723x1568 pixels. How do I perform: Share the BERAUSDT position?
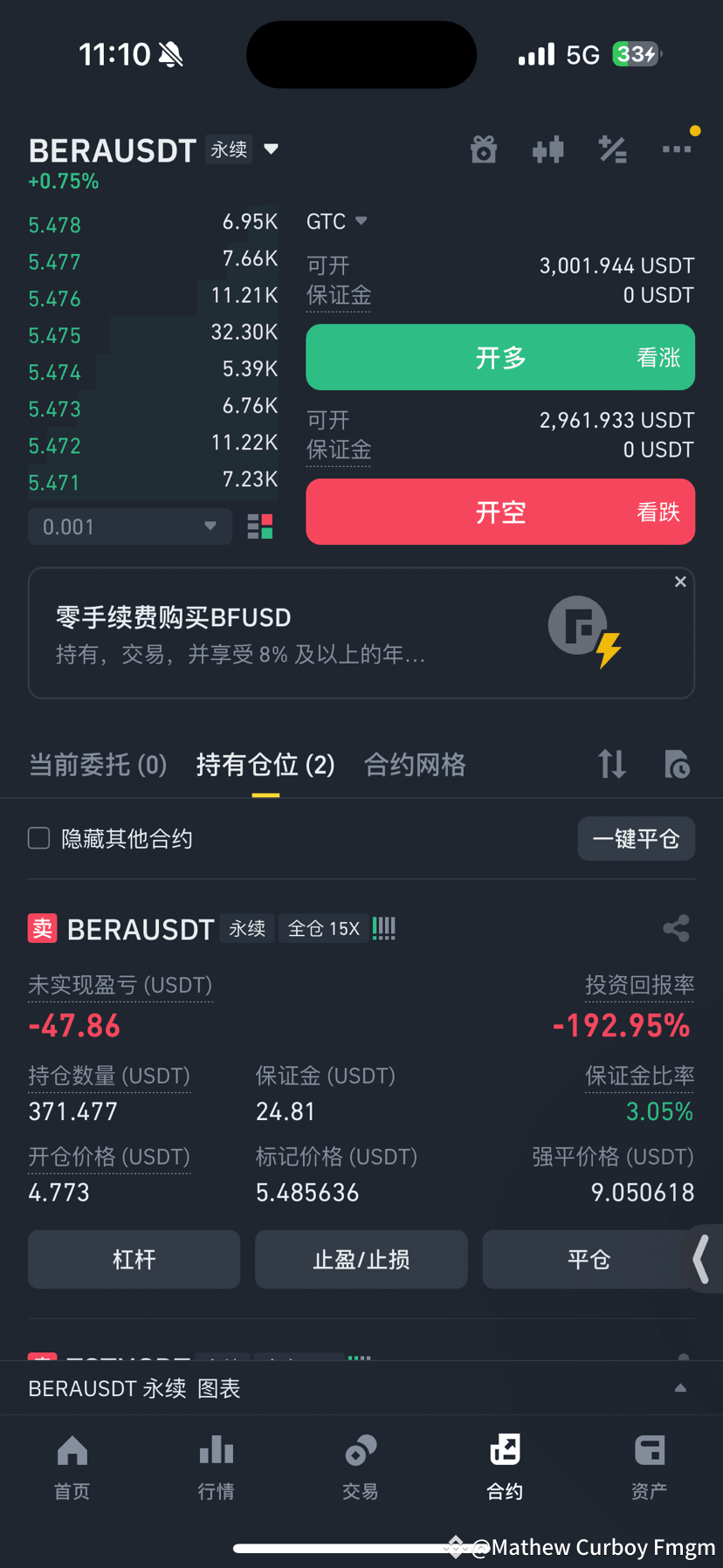[x=676, y=928]
